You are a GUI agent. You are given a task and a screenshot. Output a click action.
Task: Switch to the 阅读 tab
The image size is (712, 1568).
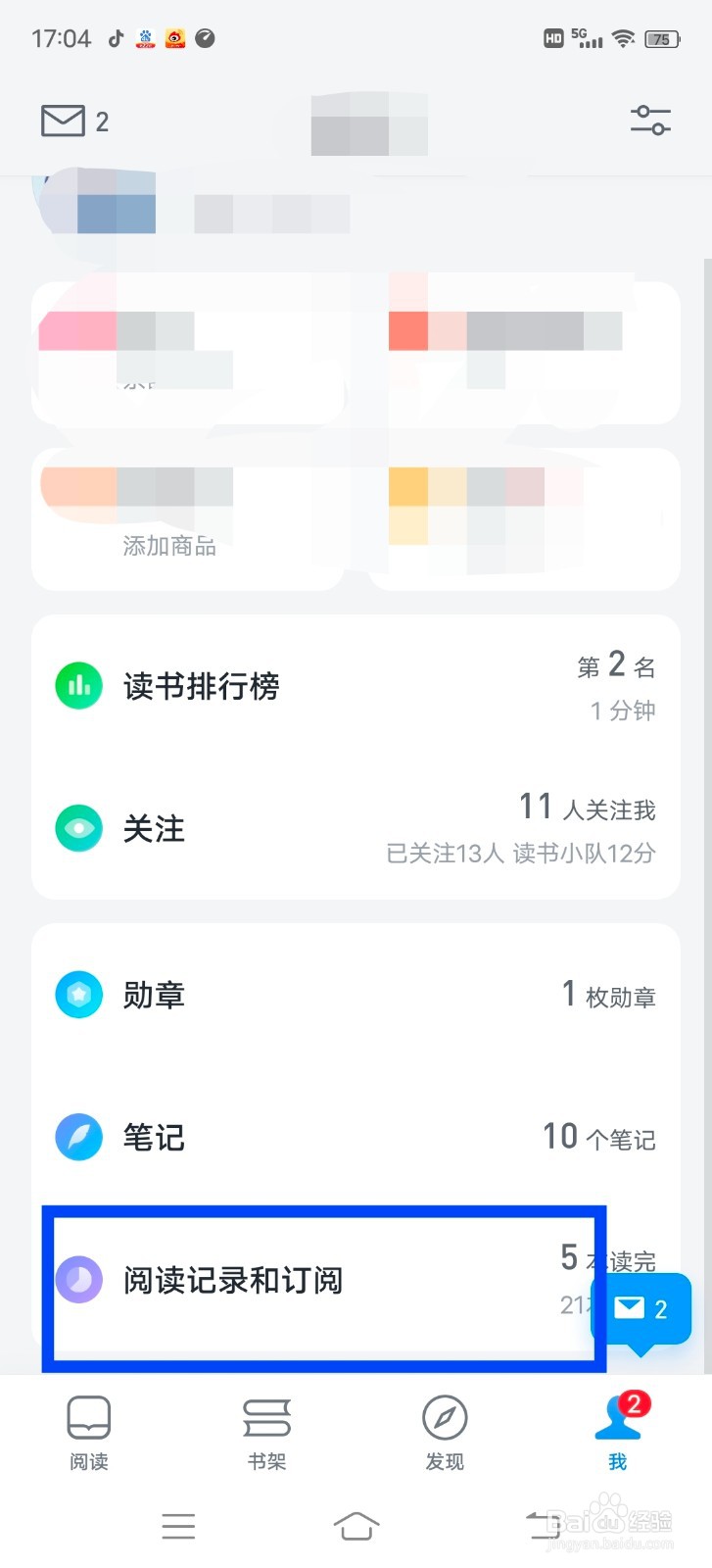coord(88,1433)
